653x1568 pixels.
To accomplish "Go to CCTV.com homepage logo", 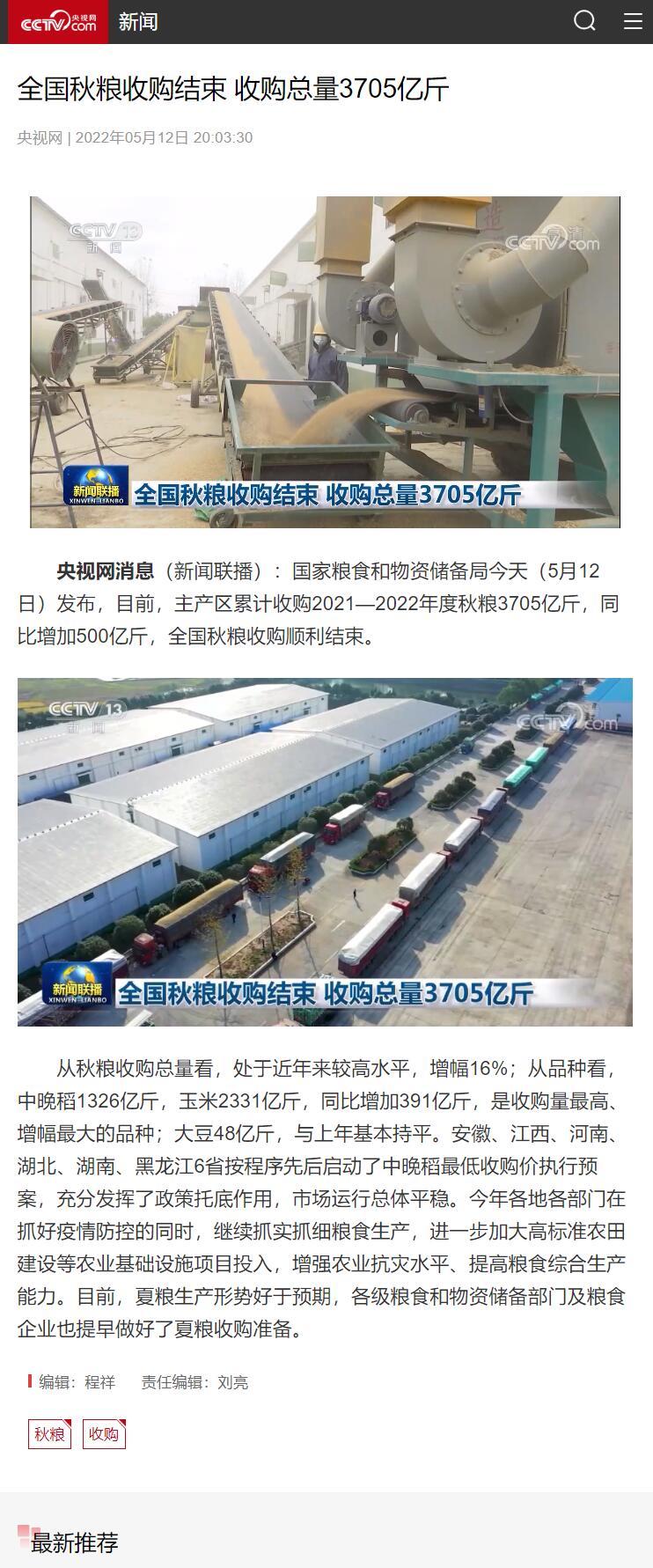I will [58, 22].
